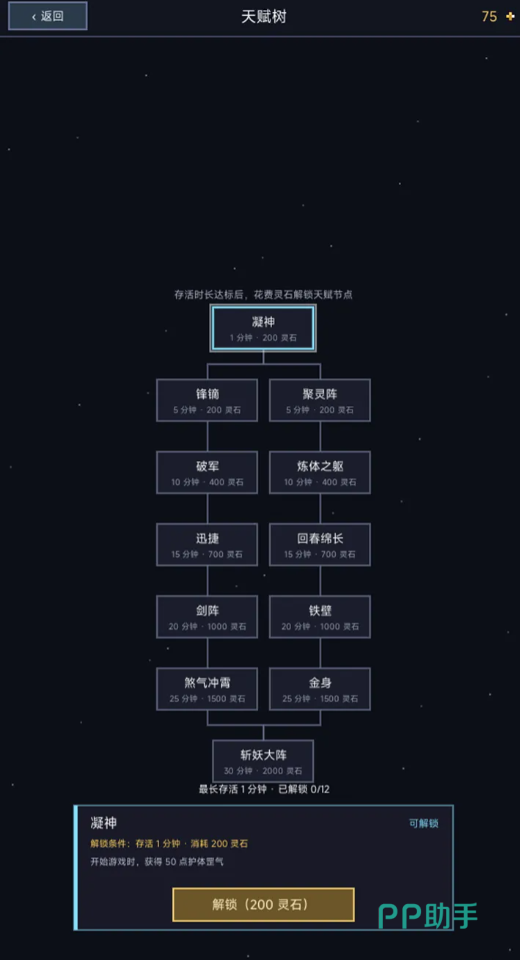Image resolution: width=520 pixels, height=960 pixels.
Task: View the 回春绵长 talent node
Action: (320, 545)
